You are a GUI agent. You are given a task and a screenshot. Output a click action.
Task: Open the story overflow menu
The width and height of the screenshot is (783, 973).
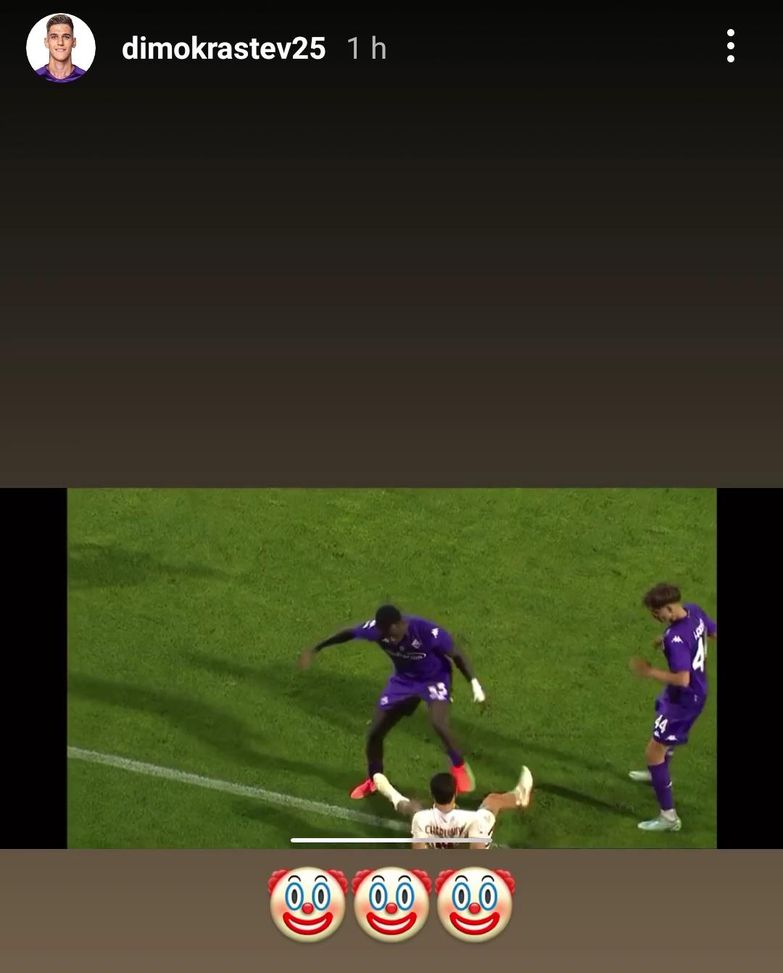click(x=731, y=46)
